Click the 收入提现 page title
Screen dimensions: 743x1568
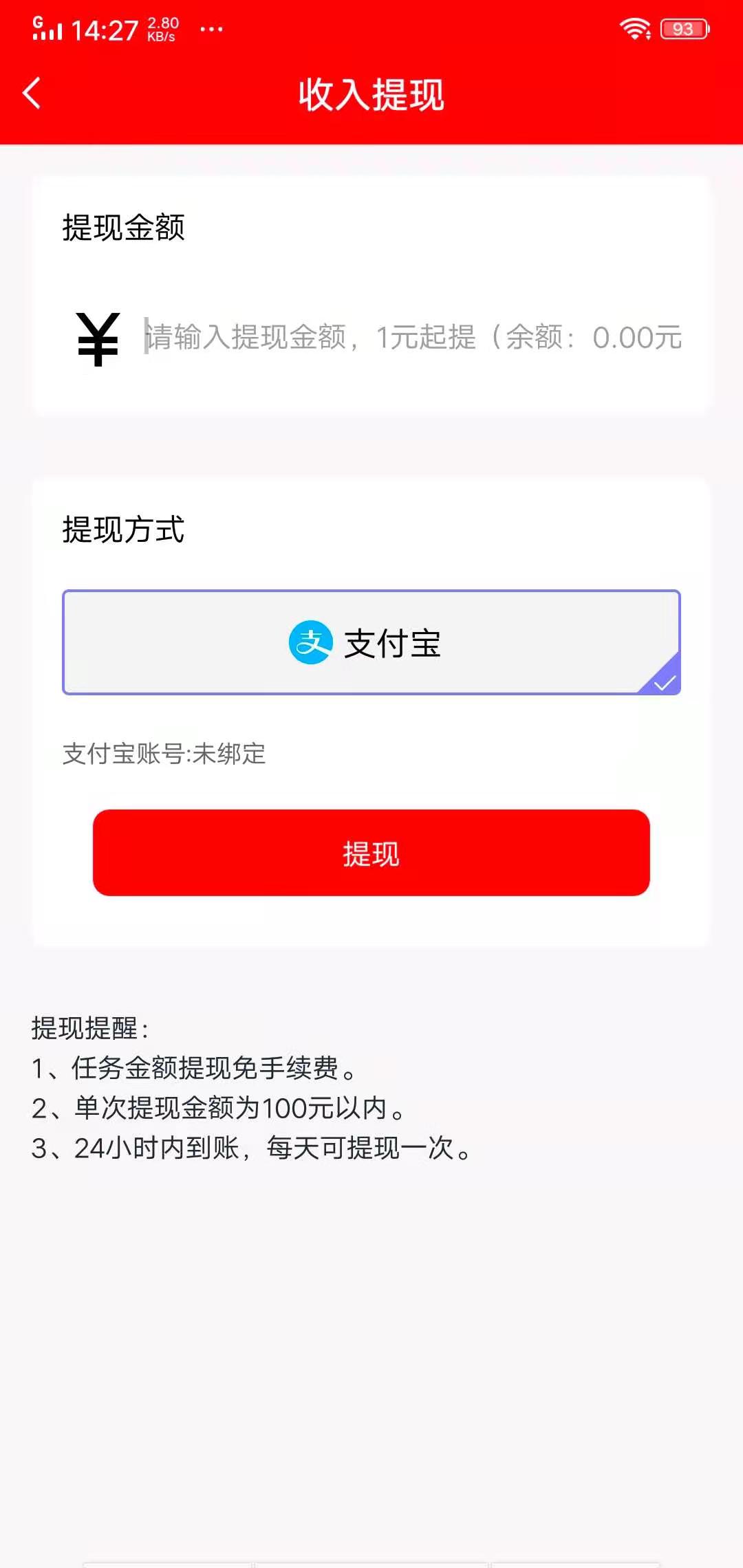[371, 95]
